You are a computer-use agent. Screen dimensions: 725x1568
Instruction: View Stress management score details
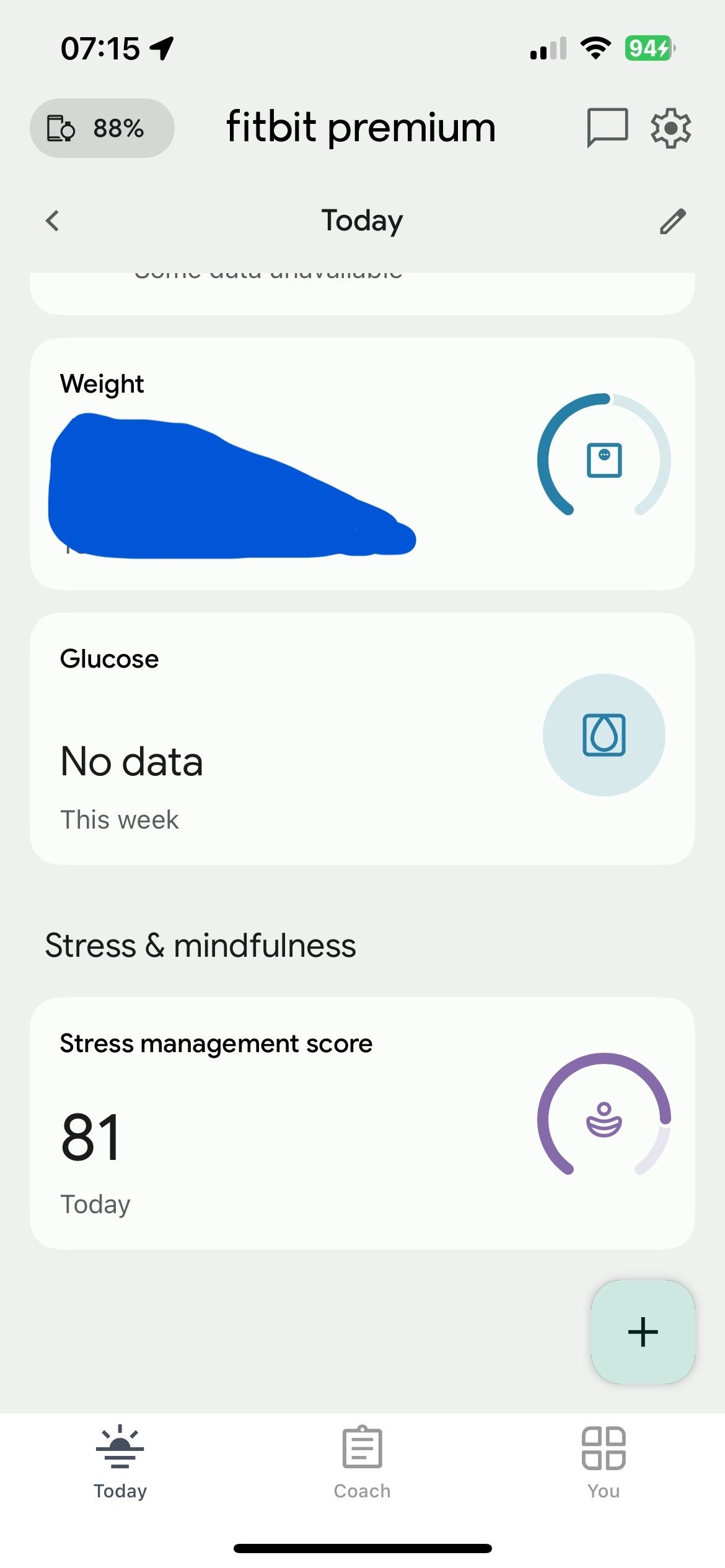pyautogui.click(x=362, y=1122)
